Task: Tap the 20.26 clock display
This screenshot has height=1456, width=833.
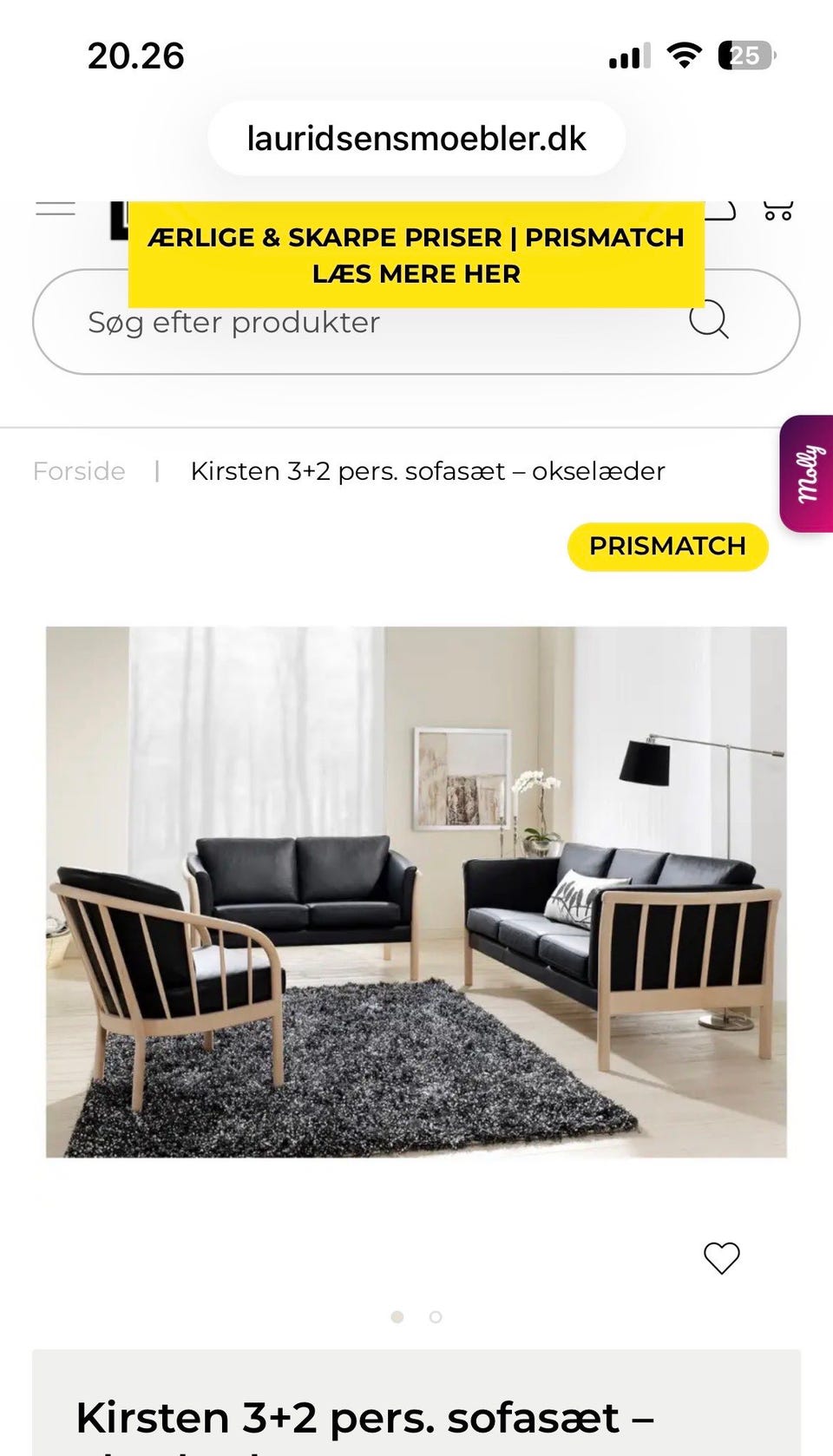Action: point(135,55)
